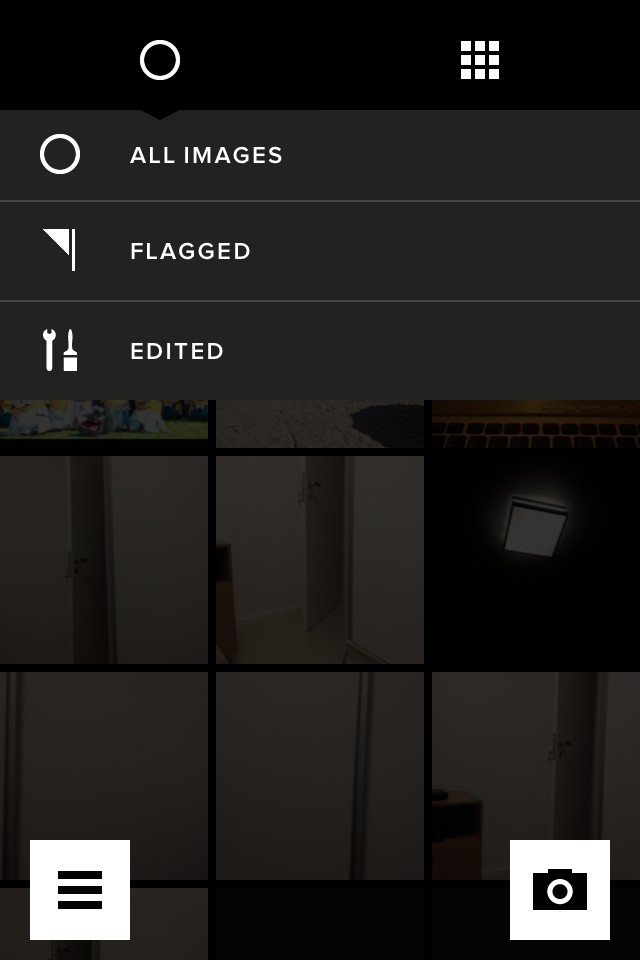This screenshot has width=640, height=960.
Task: Open the half-open door photo with floor
Action: point(320,560)
